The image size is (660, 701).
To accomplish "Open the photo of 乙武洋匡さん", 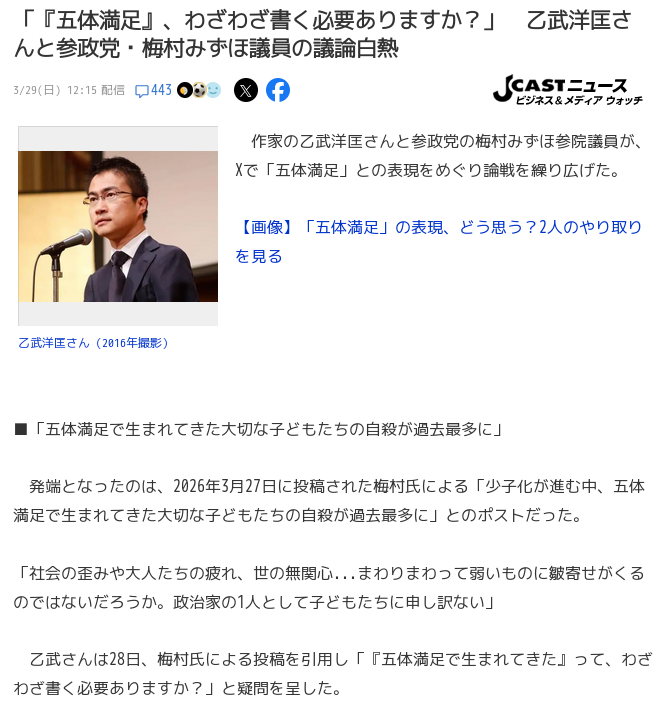I will pyautogui.click(x=118, y=226).
